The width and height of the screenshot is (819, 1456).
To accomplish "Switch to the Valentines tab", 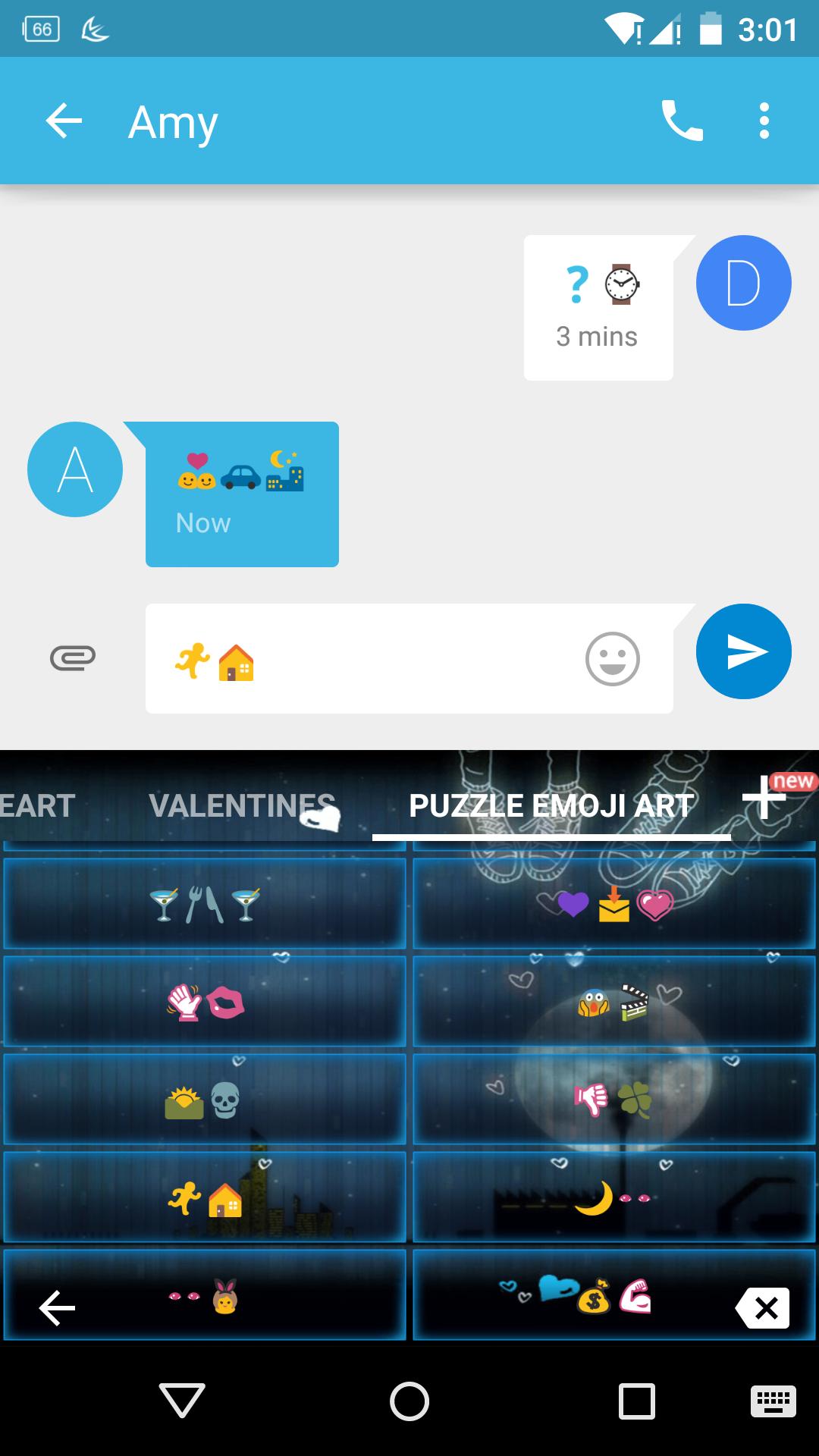I will click(x=243, y=805).
